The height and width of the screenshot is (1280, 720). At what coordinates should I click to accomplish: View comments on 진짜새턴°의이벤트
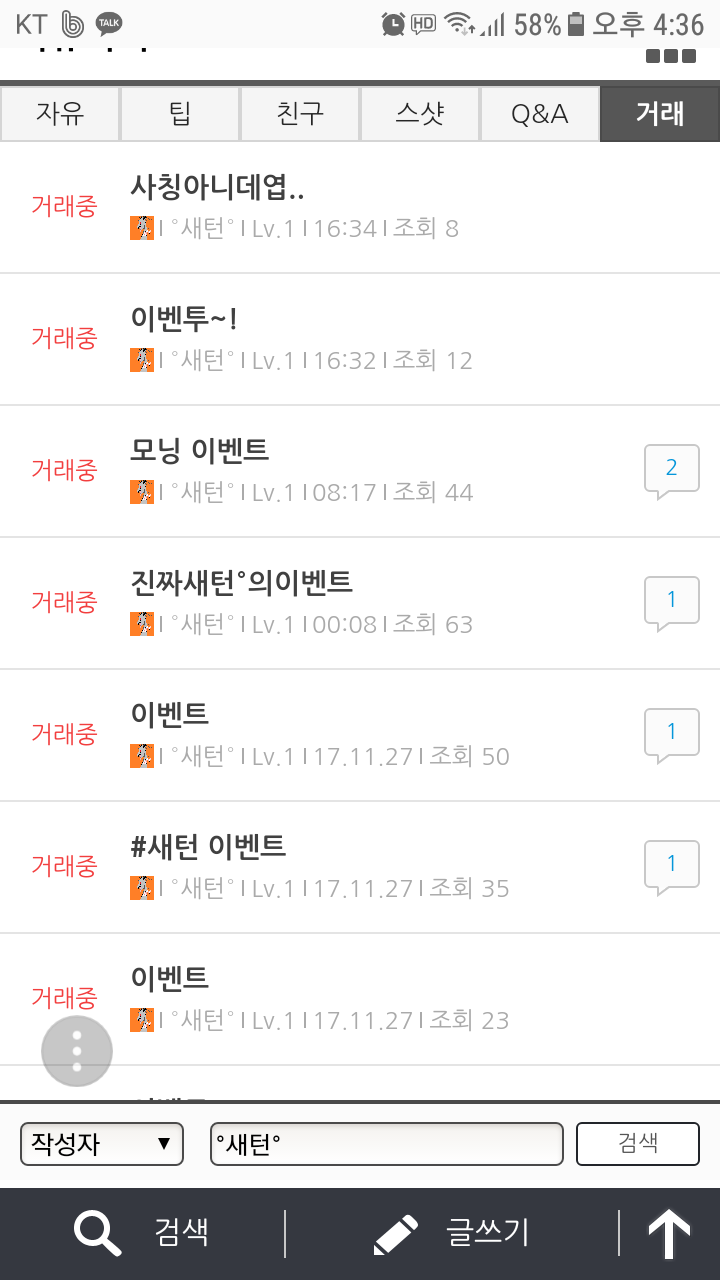[x=671, y=601]
